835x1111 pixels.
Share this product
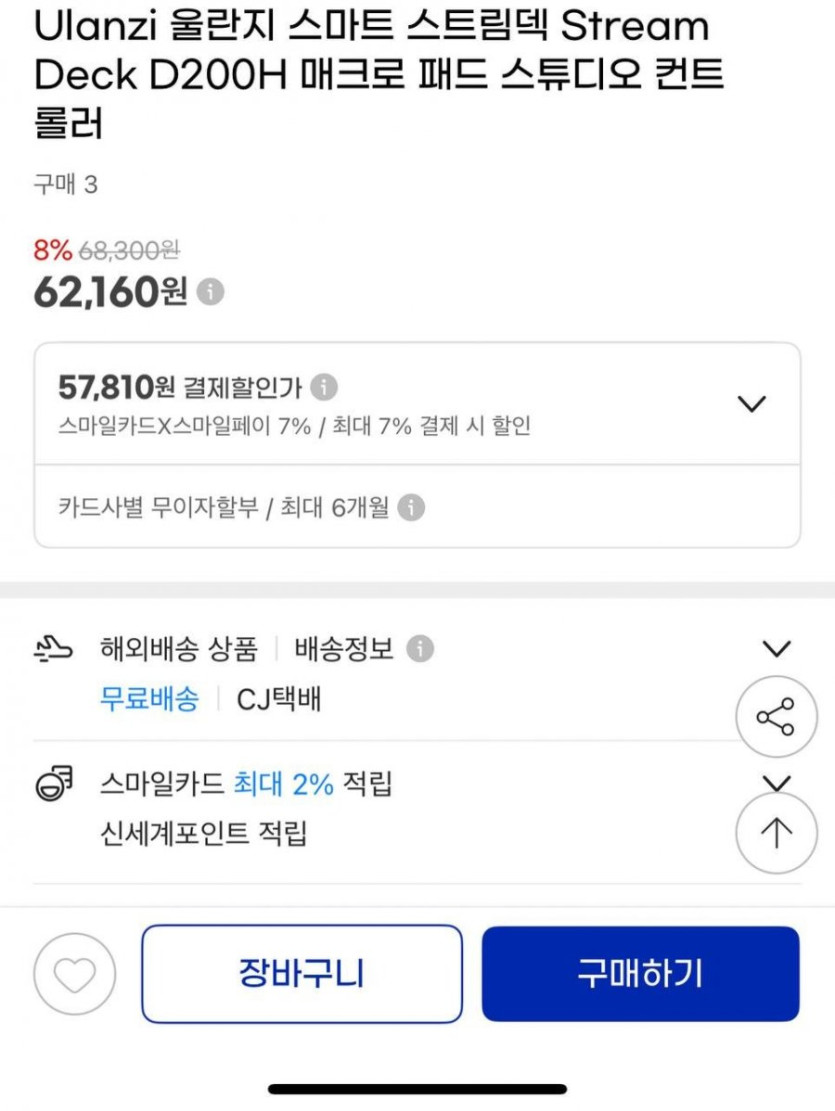(x=776, y=717)
